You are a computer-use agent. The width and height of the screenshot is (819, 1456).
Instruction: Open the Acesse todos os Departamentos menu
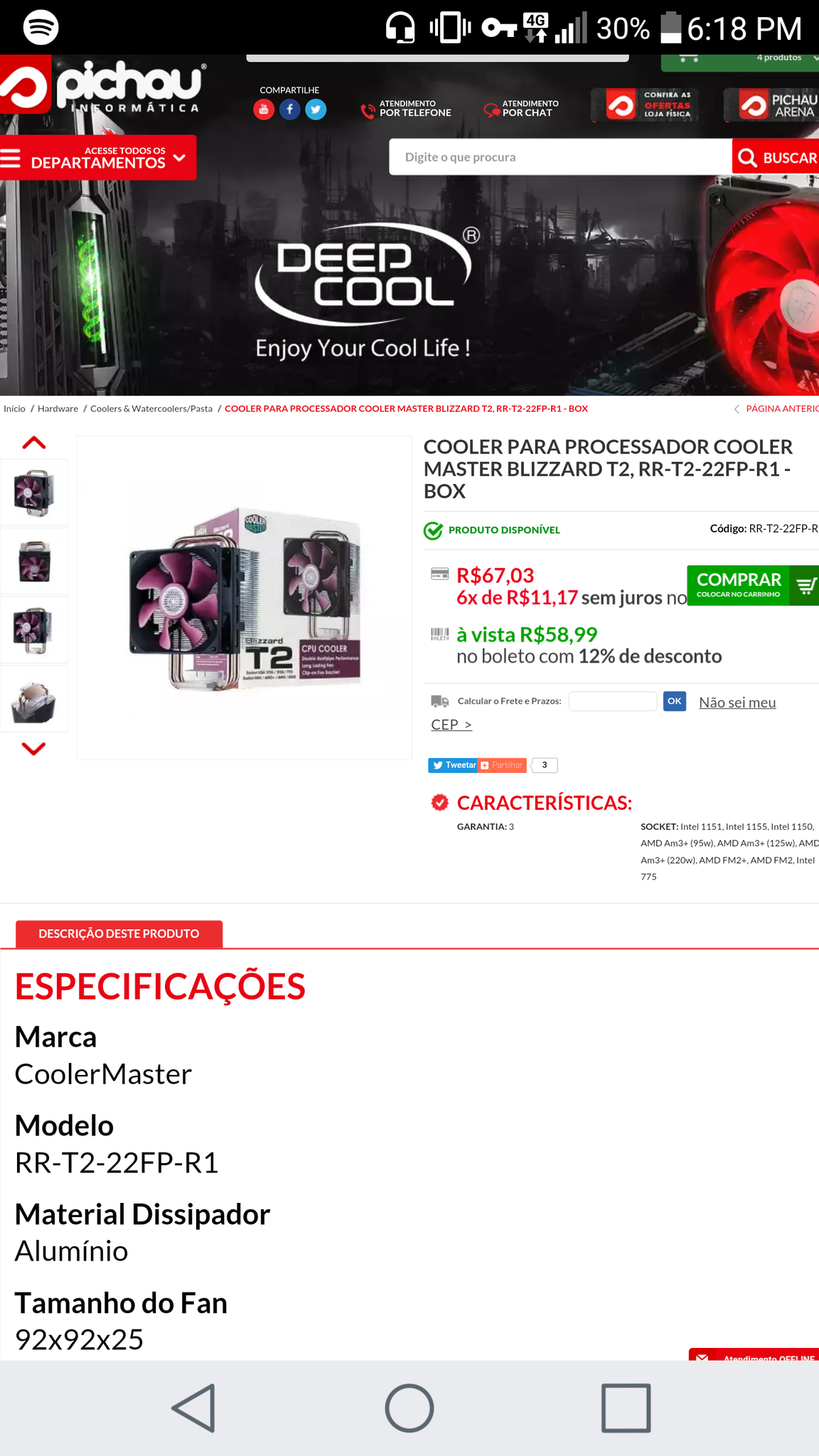click(x=97, y=157)
